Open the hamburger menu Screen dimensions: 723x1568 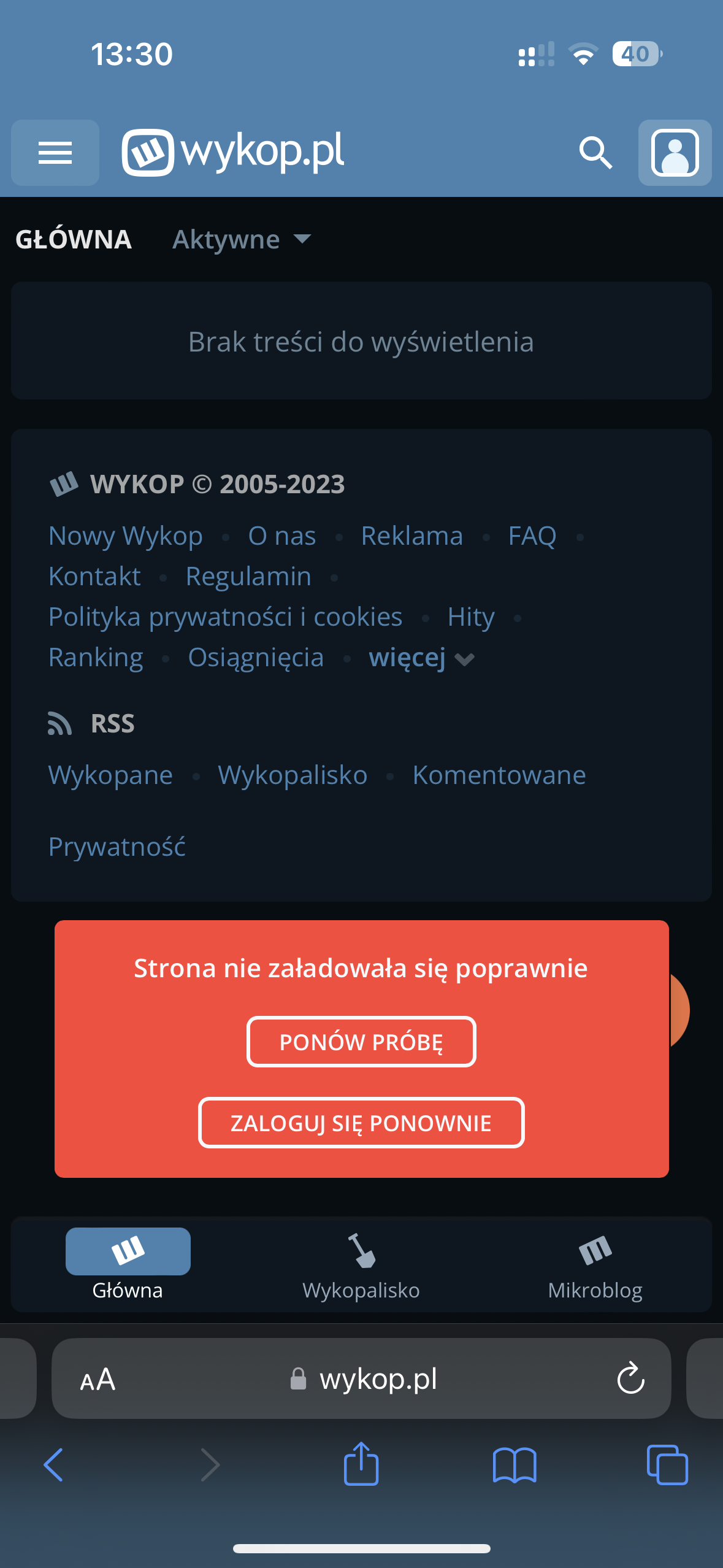(x=55, y=153)
